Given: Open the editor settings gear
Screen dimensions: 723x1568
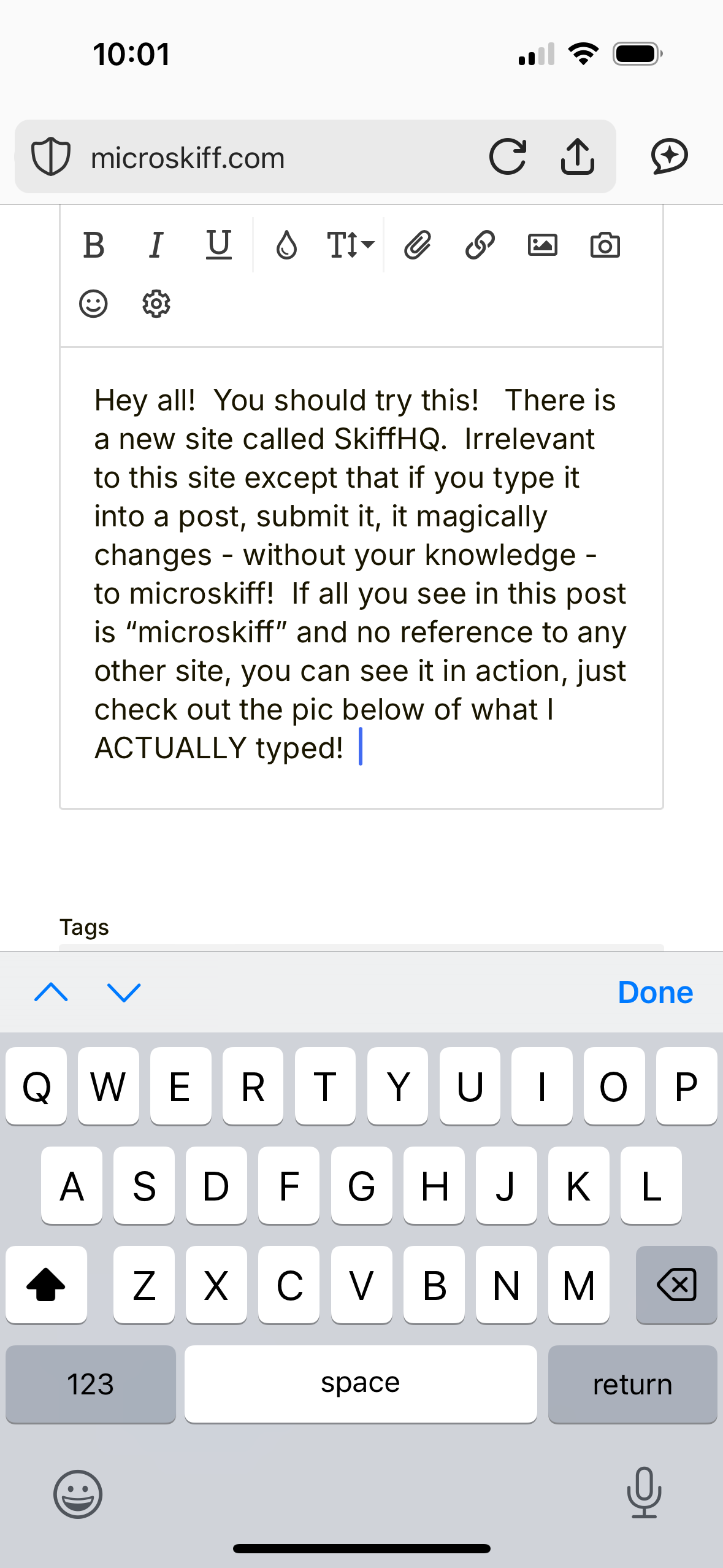Looking at the screenshot, I should 156,304.
